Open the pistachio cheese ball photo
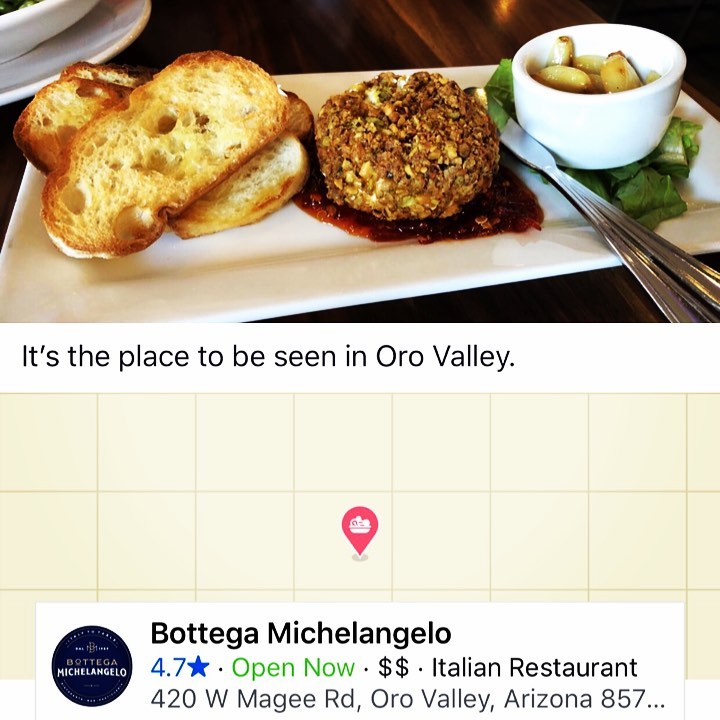This screenshot has width=720, height=720. coord(360,161)
